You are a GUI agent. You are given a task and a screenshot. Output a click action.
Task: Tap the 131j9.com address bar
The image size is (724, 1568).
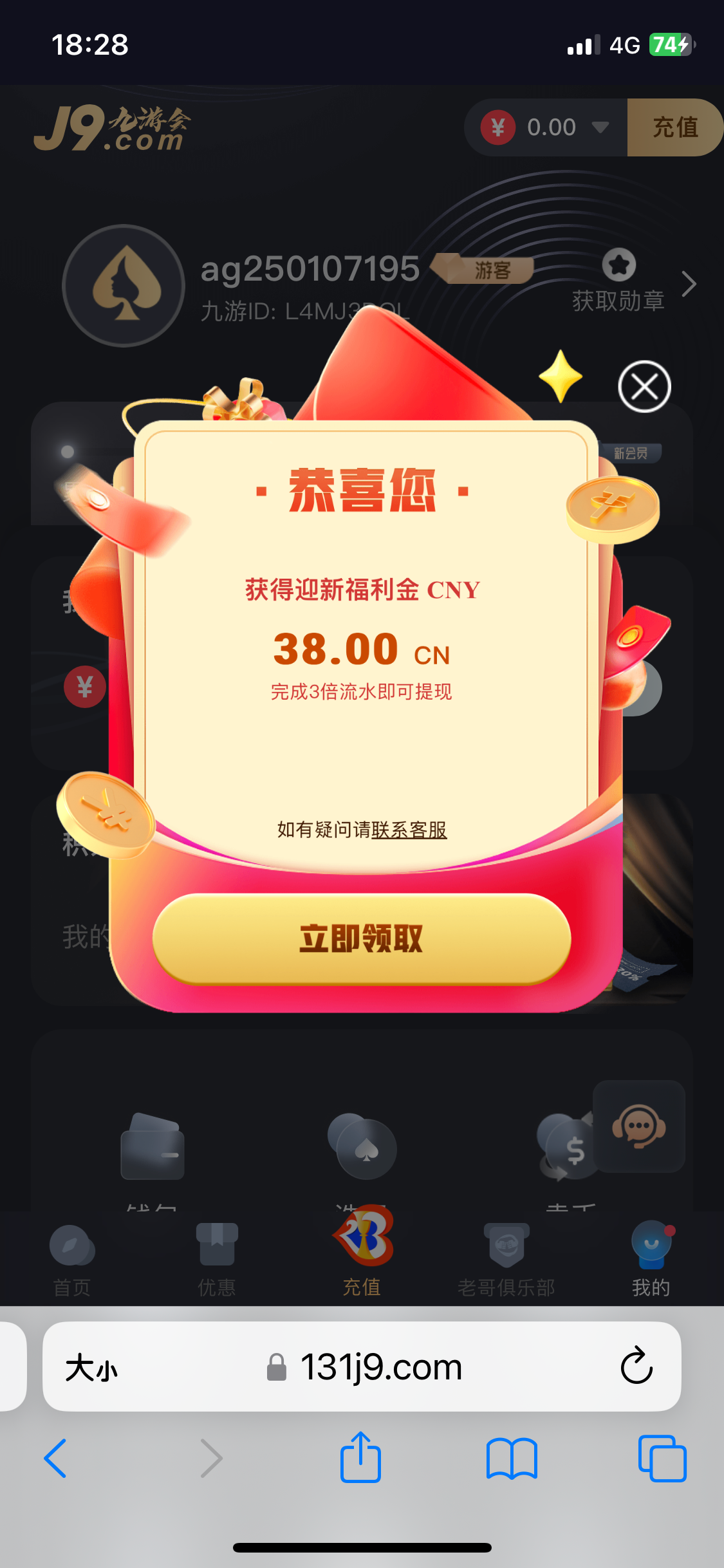(x=380, y=1367)
